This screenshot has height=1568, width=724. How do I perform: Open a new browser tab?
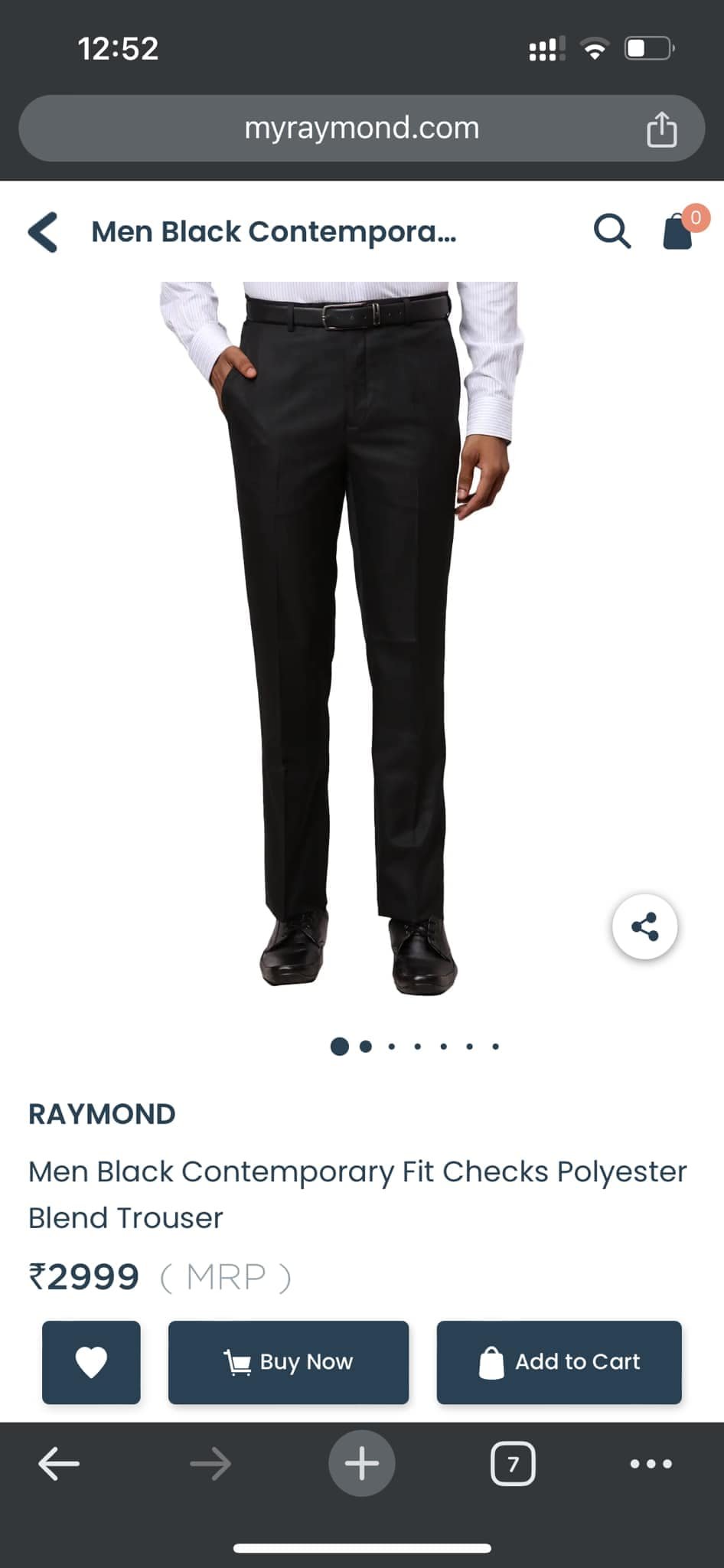click(362, 1463)
